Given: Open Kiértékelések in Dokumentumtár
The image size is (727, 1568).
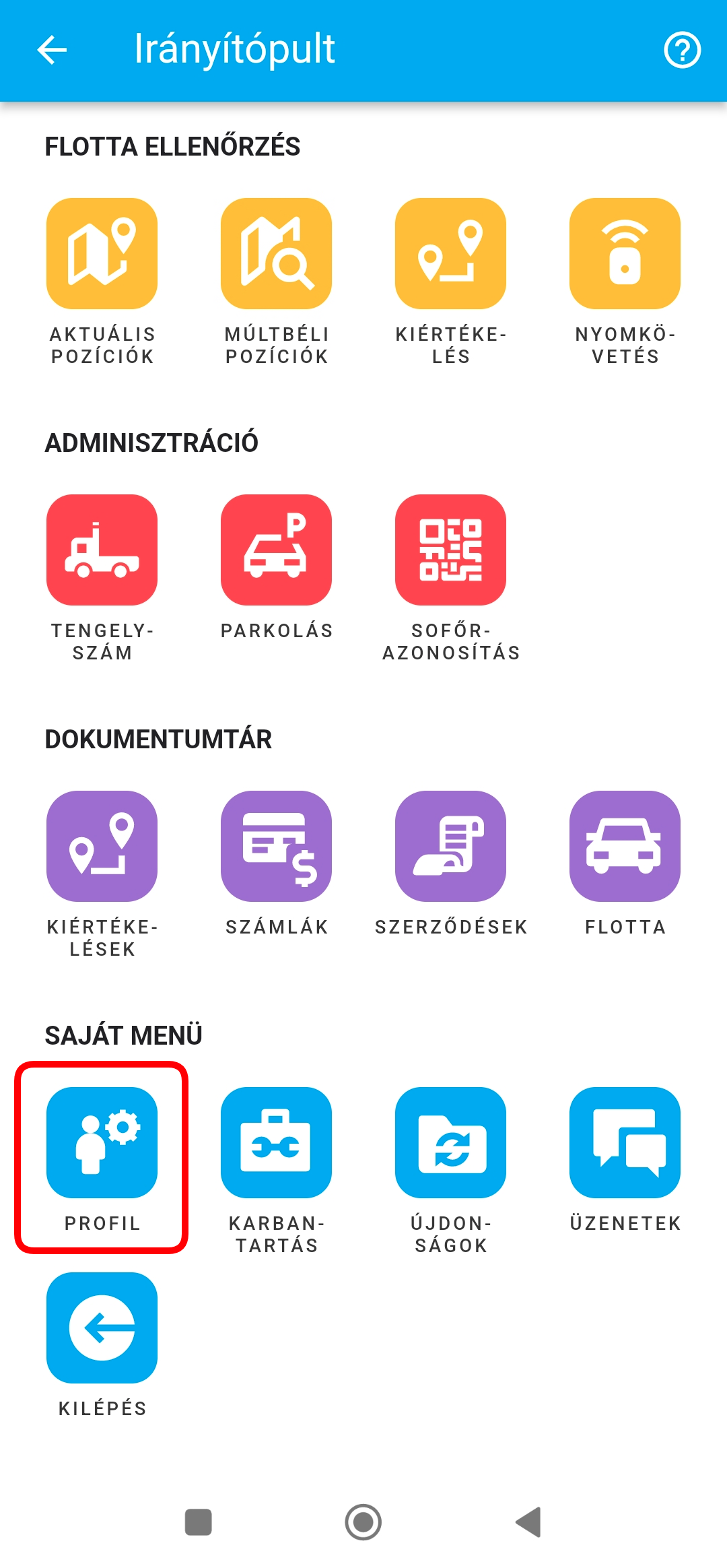Looking at the screenshot, I should [102, 846].
